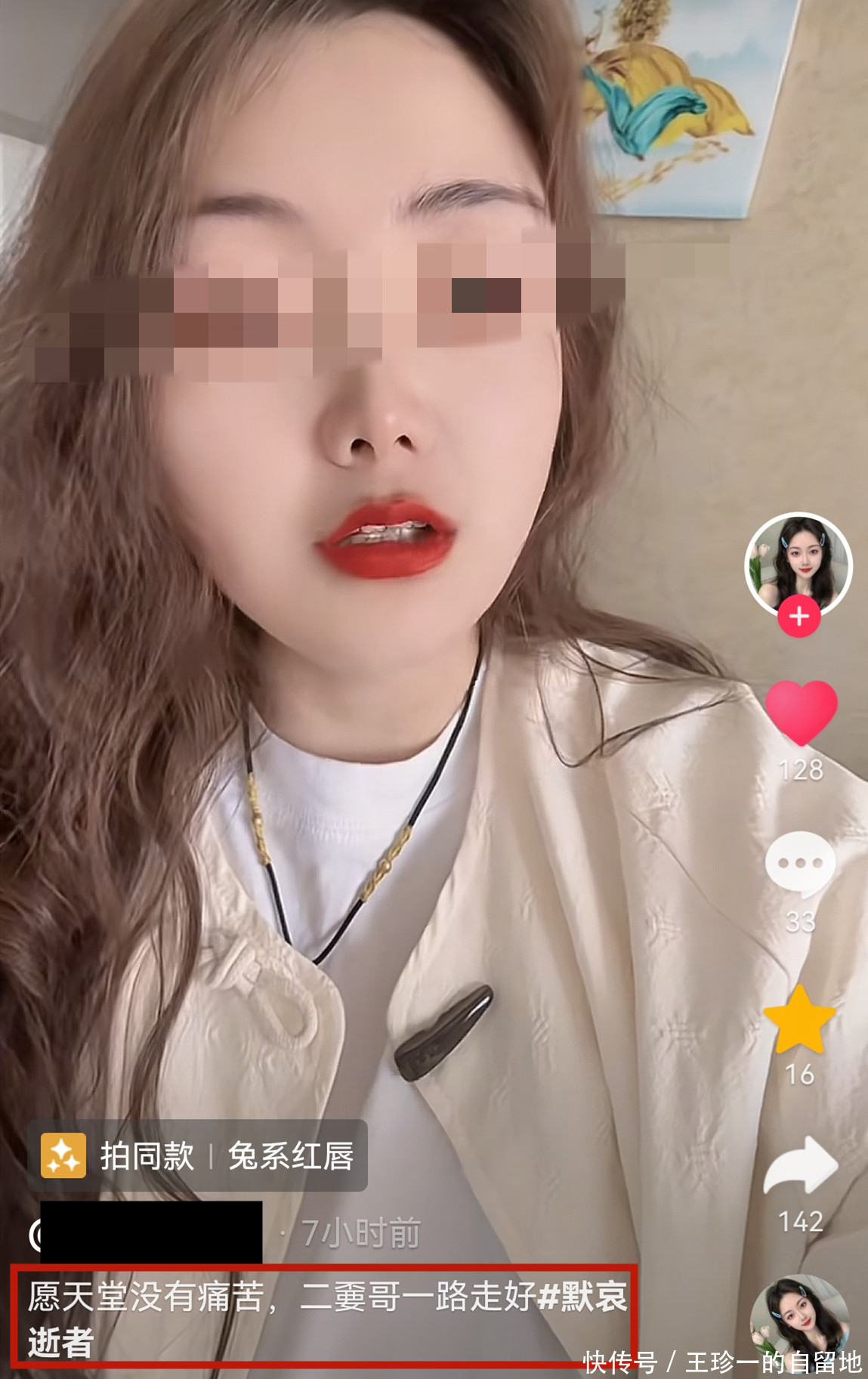Viewport: 868px width, 1379px height.
Task: Add this video to favorites
Action: (799, 1021)
